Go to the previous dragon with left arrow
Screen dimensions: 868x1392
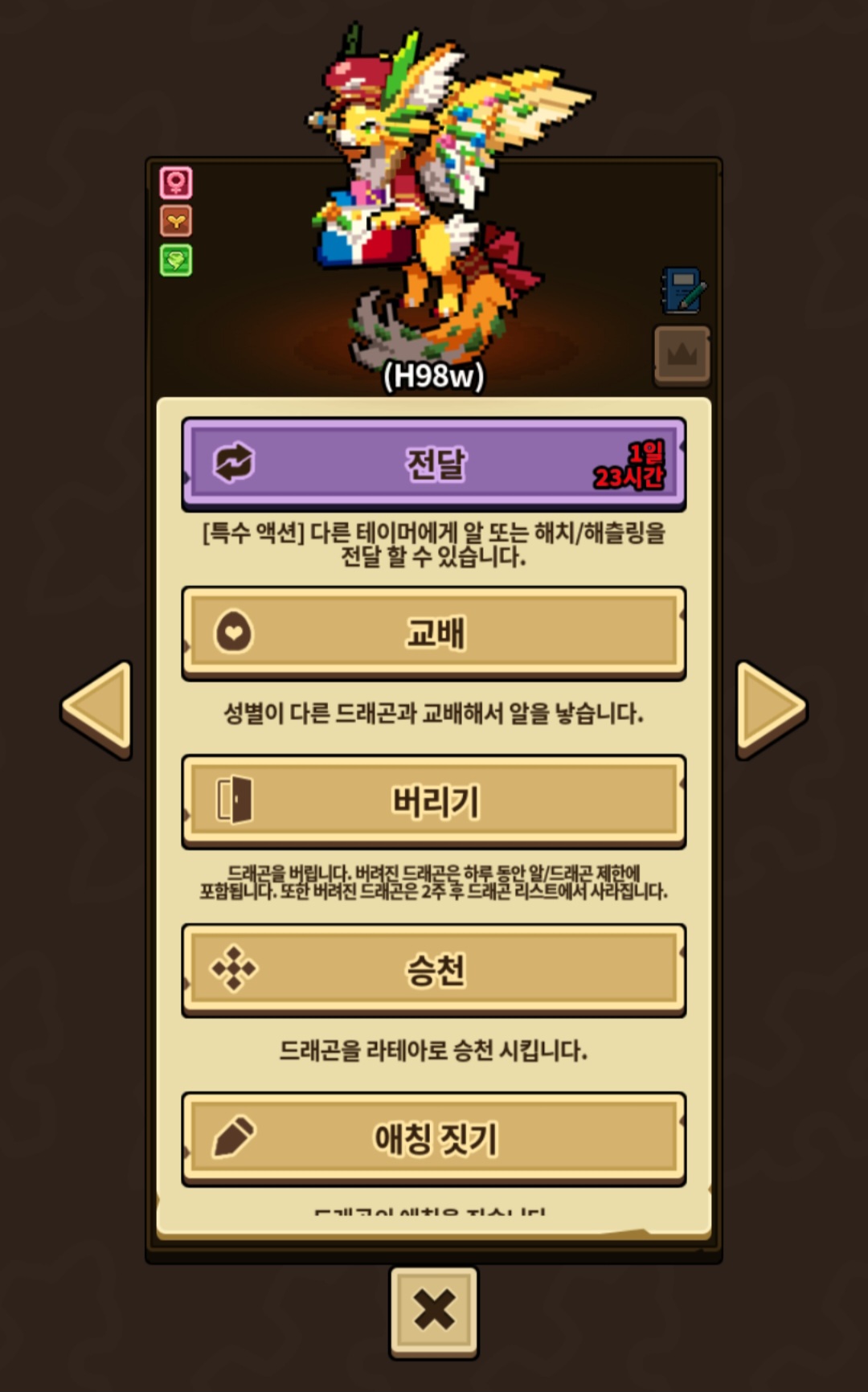pyautogui.click(x=97, y=710)
